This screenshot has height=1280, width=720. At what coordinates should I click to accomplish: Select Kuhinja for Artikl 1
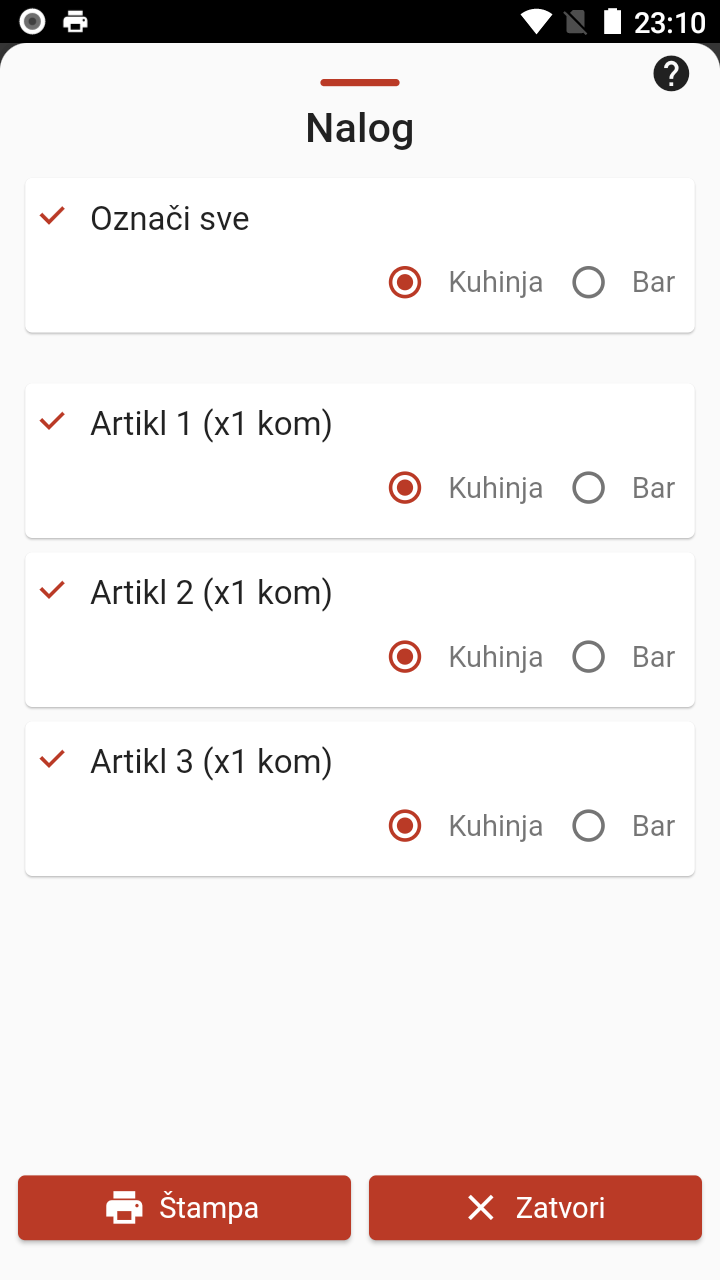(x=405, y=488)
